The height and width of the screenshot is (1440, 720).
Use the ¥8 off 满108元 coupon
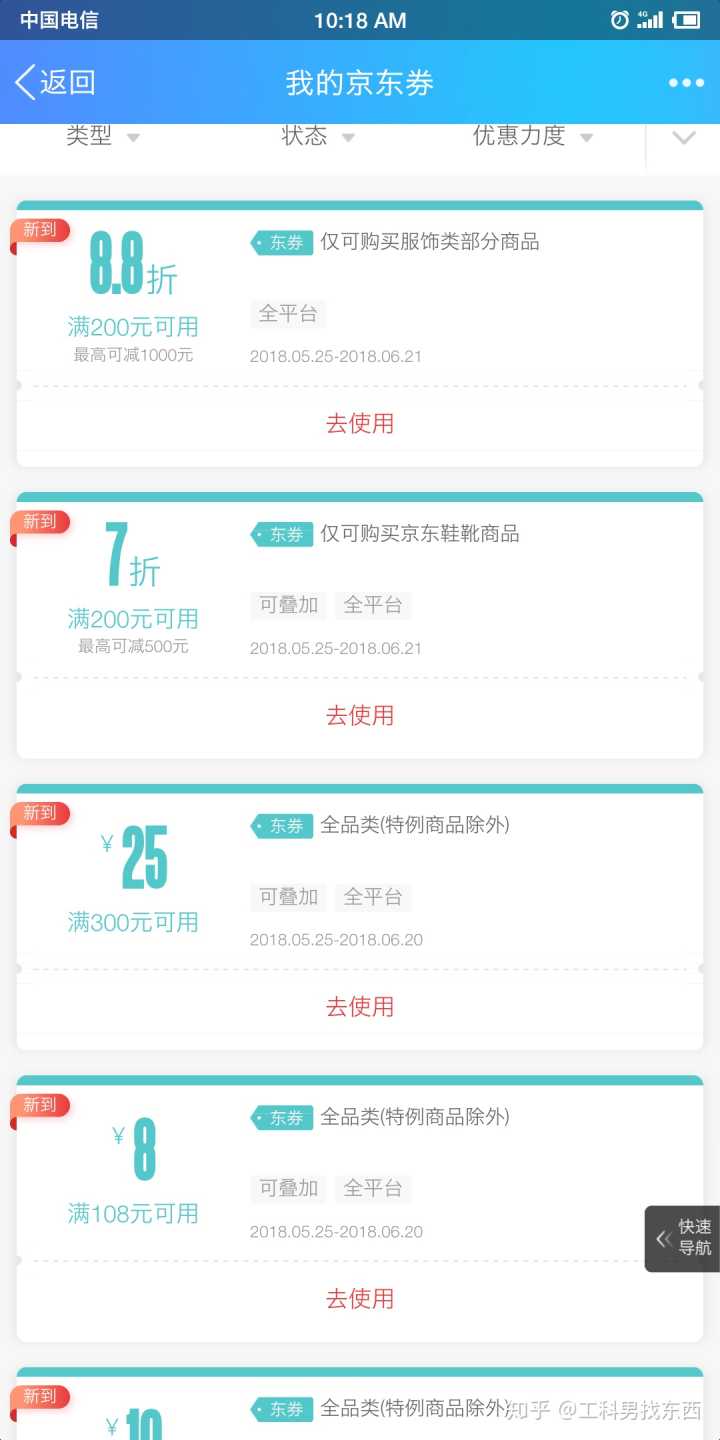click(360, 1299)
